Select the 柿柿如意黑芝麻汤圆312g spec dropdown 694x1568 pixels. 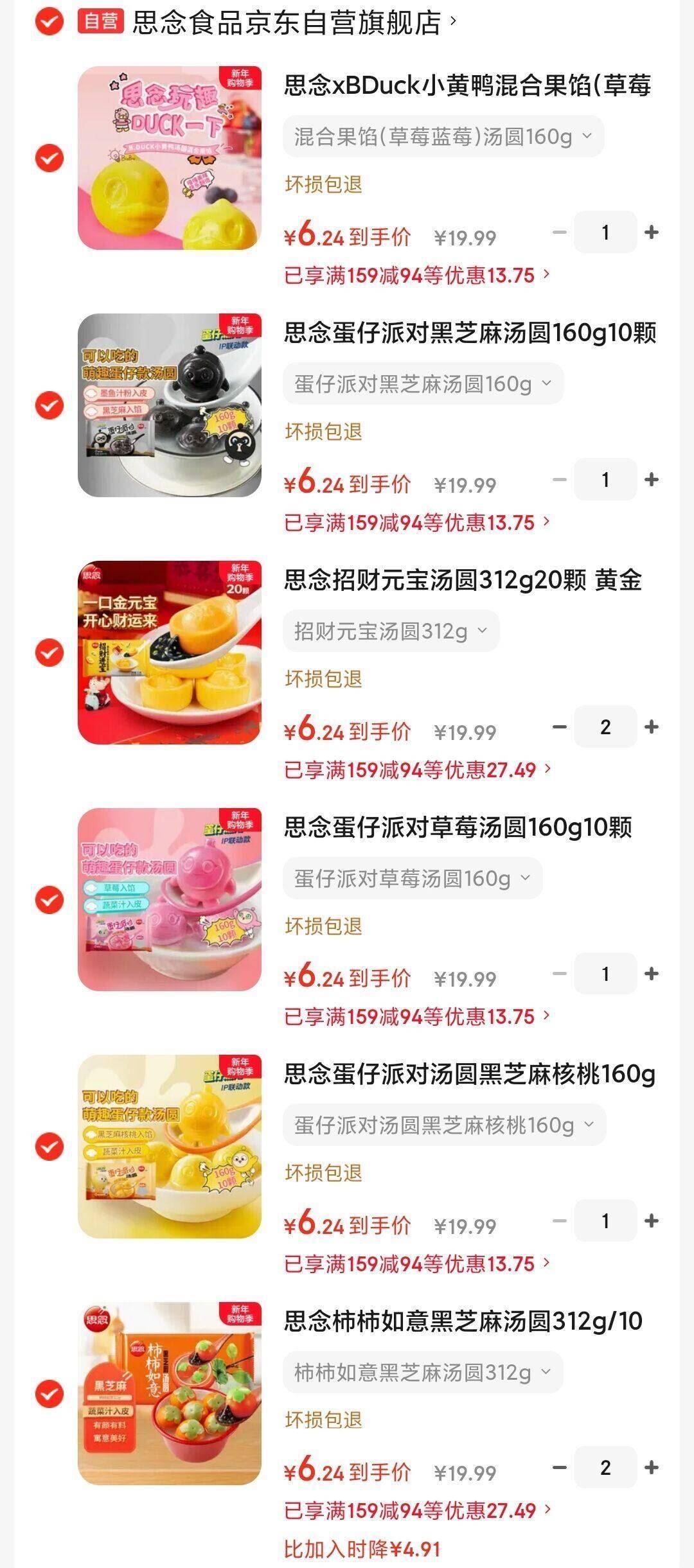coord(422,1373)
